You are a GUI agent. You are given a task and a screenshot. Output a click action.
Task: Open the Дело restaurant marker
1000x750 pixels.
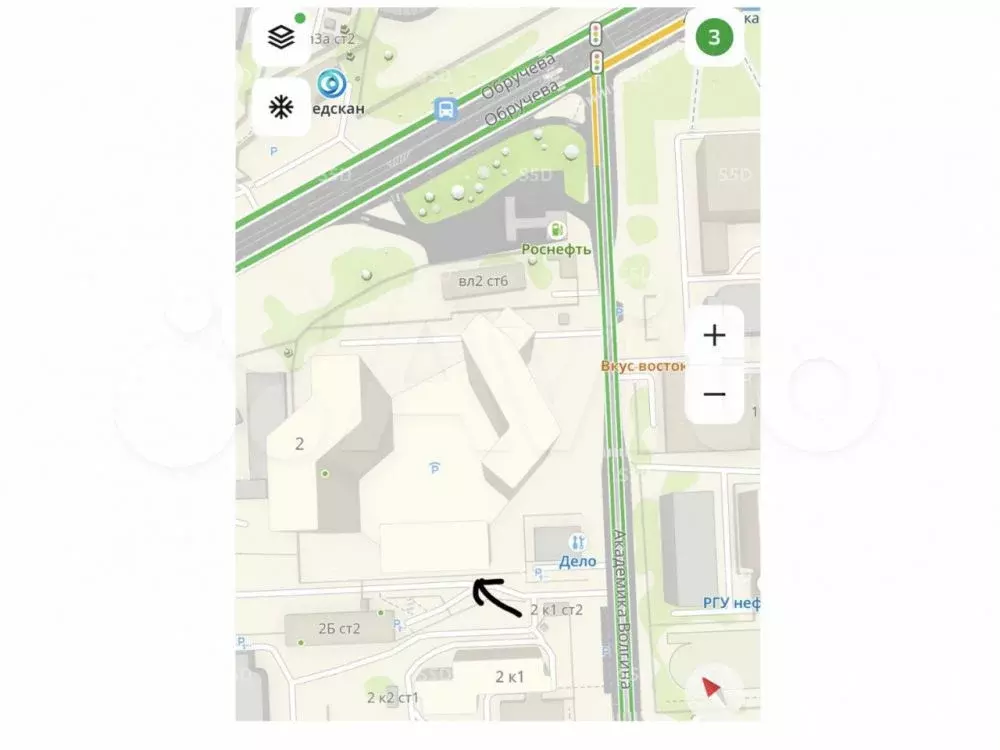pos(578,543)
